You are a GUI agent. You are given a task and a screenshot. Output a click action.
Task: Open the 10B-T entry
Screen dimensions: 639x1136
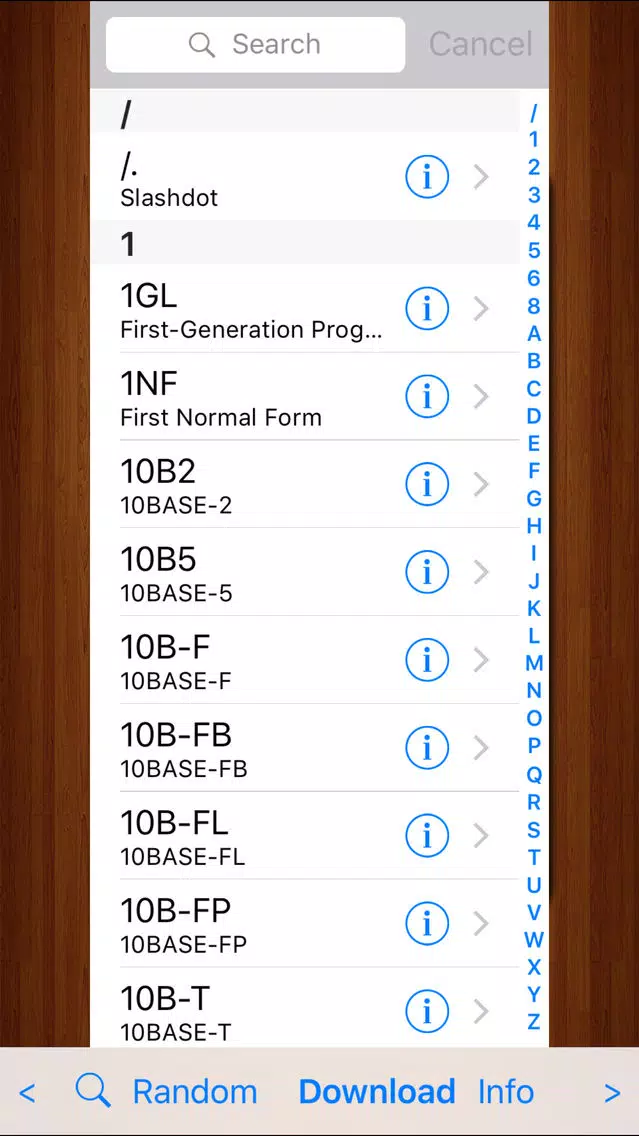coord(305,1008)
